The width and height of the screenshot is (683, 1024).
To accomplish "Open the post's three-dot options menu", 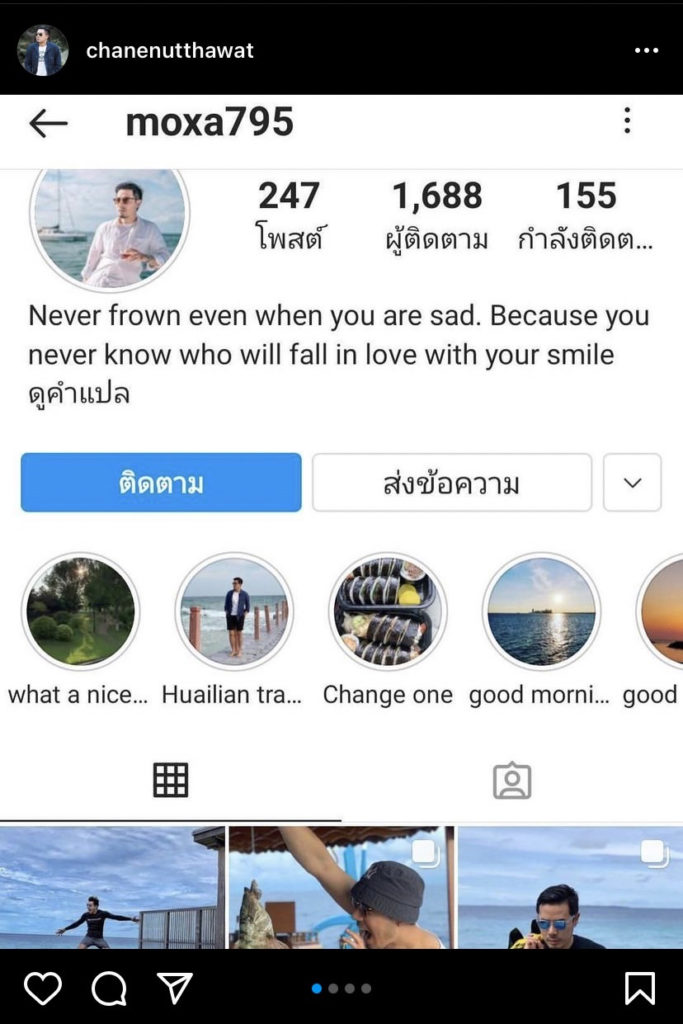I will (x=646, y=51).
